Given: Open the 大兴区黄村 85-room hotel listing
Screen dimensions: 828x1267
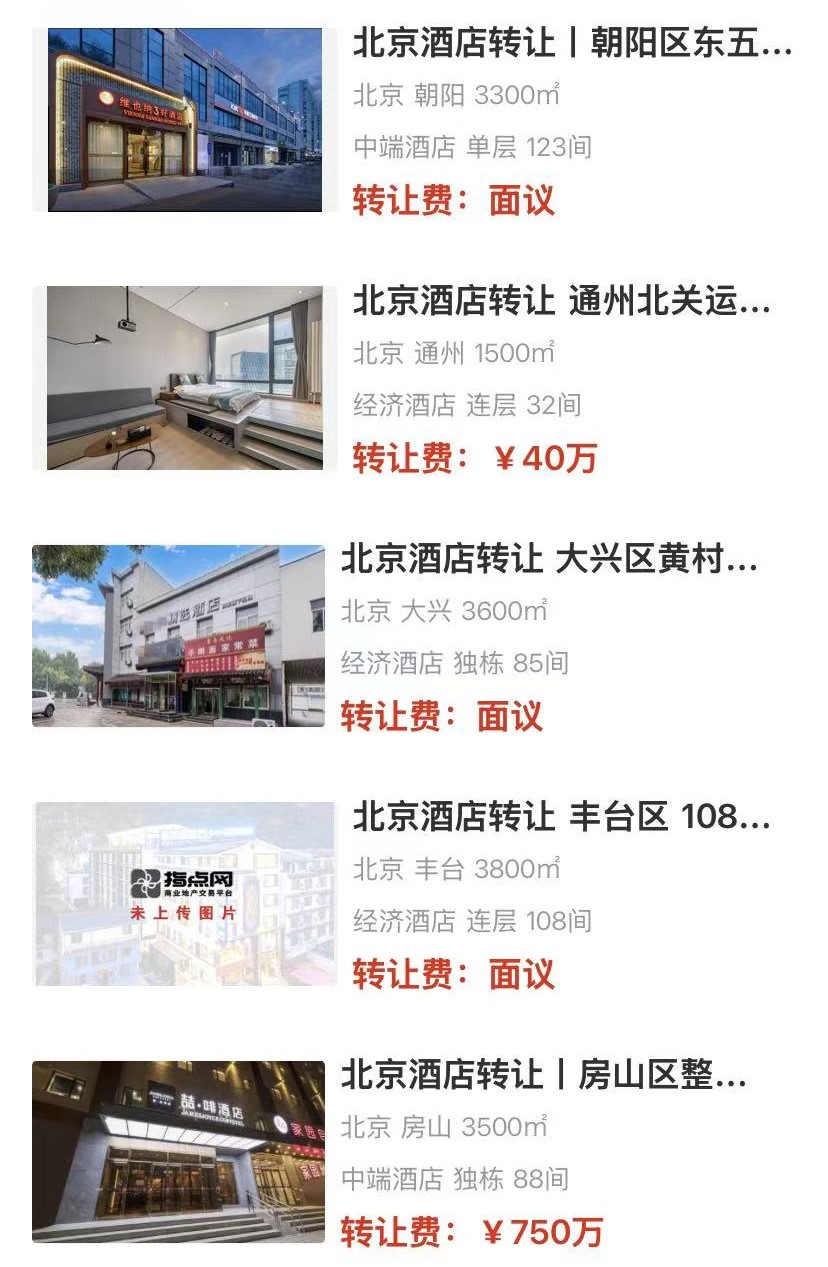Looking at the screenshot, I should 549,560.
